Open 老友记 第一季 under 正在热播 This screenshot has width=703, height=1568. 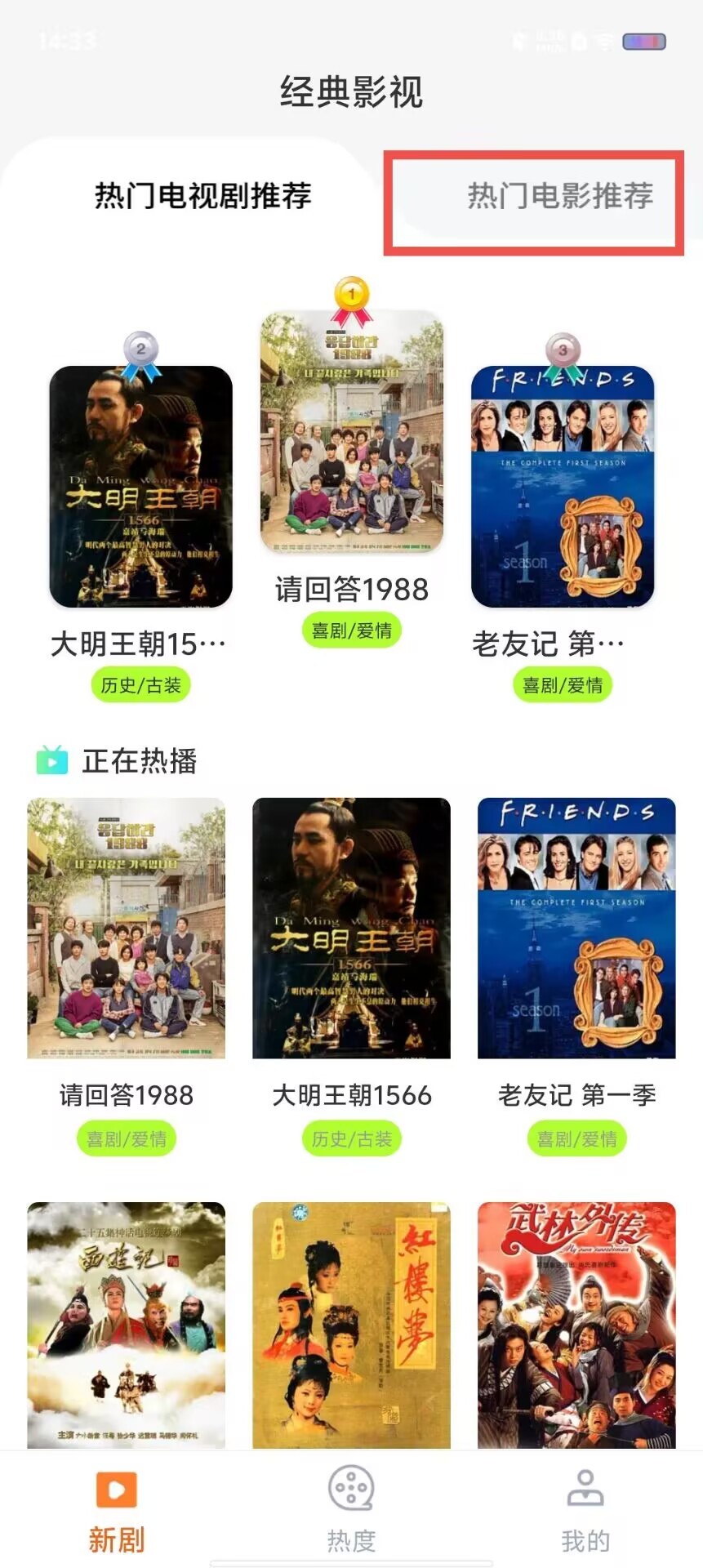576,928
